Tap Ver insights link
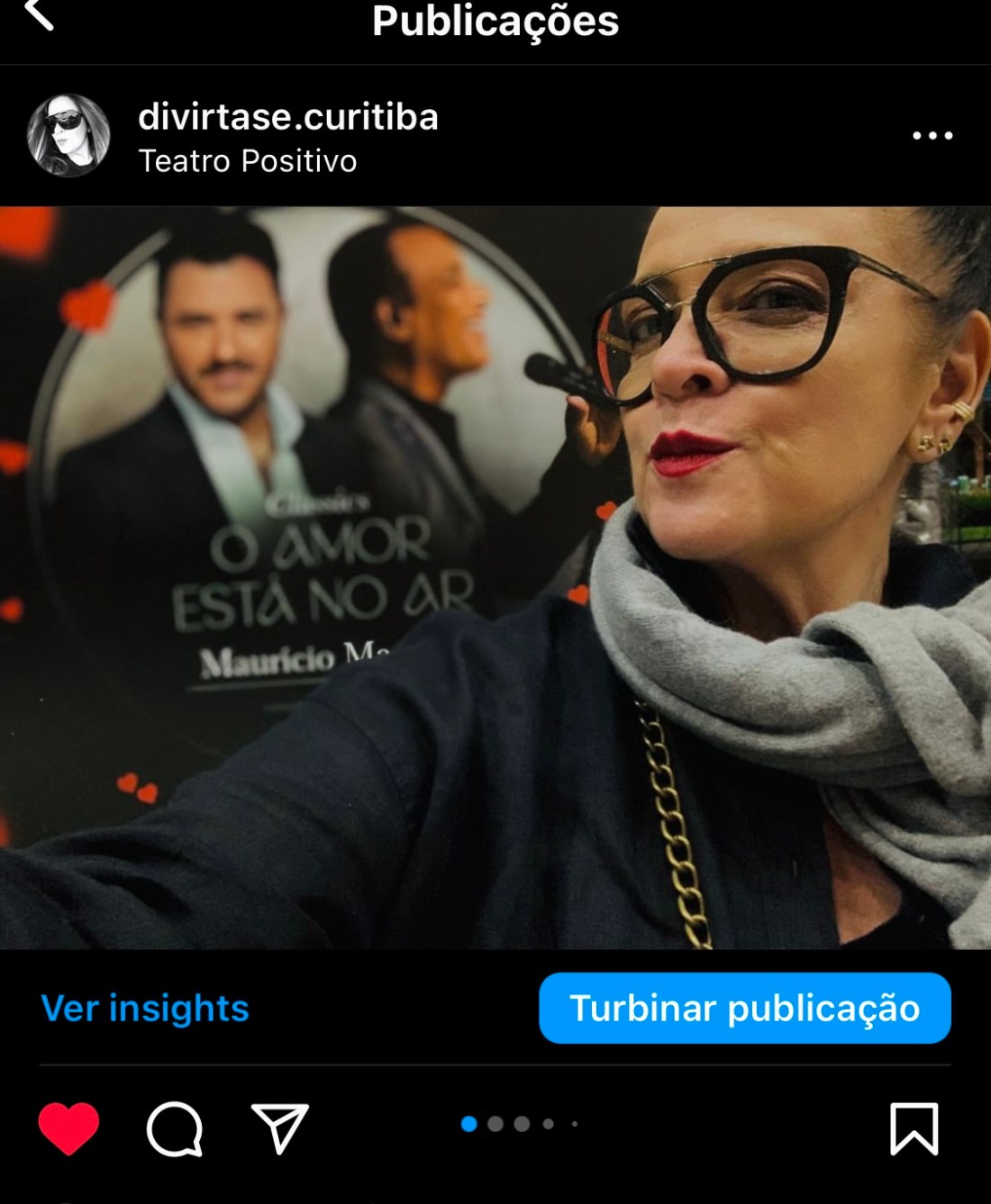This screenshot has width=991, height=1204. [145, 1009]
